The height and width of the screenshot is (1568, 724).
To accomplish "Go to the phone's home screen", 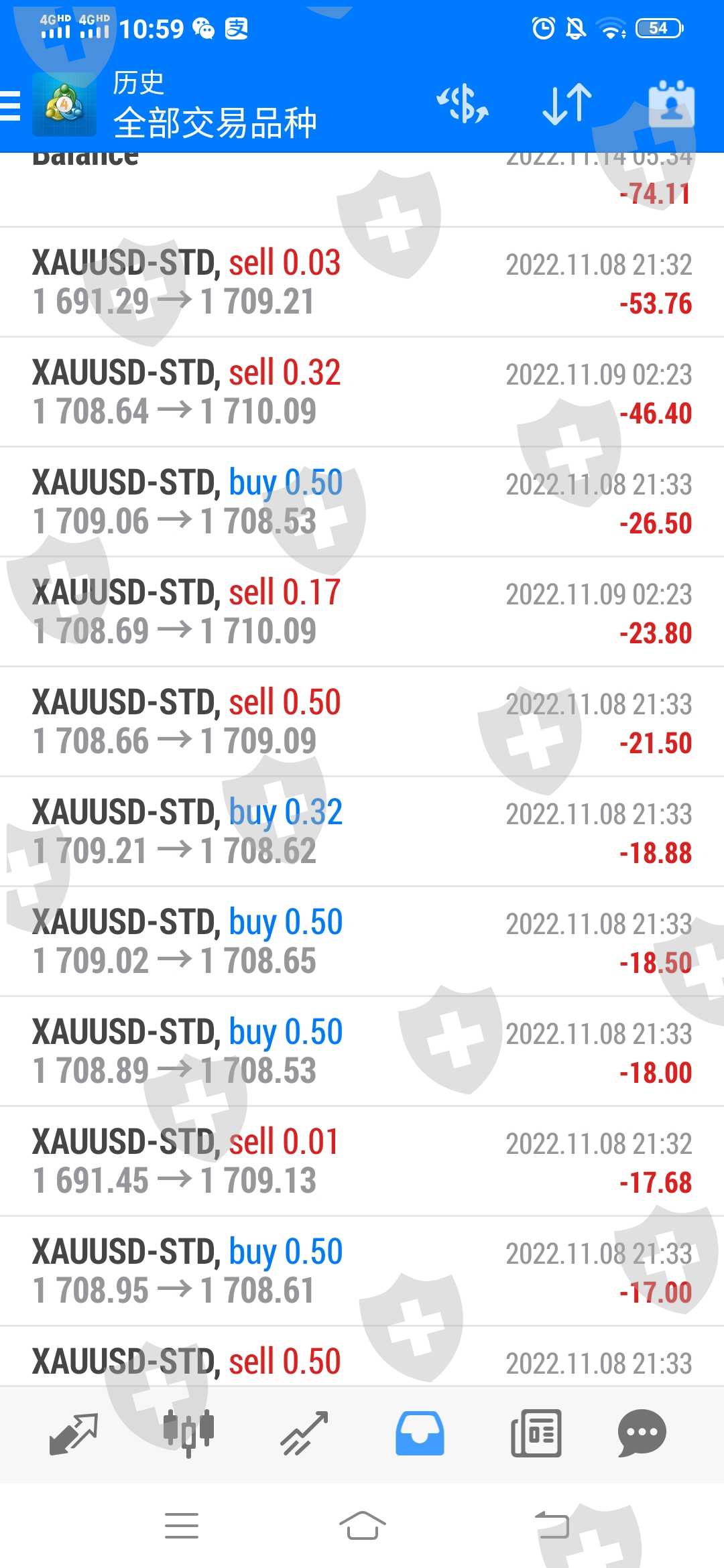I will tap(362, 1526).
